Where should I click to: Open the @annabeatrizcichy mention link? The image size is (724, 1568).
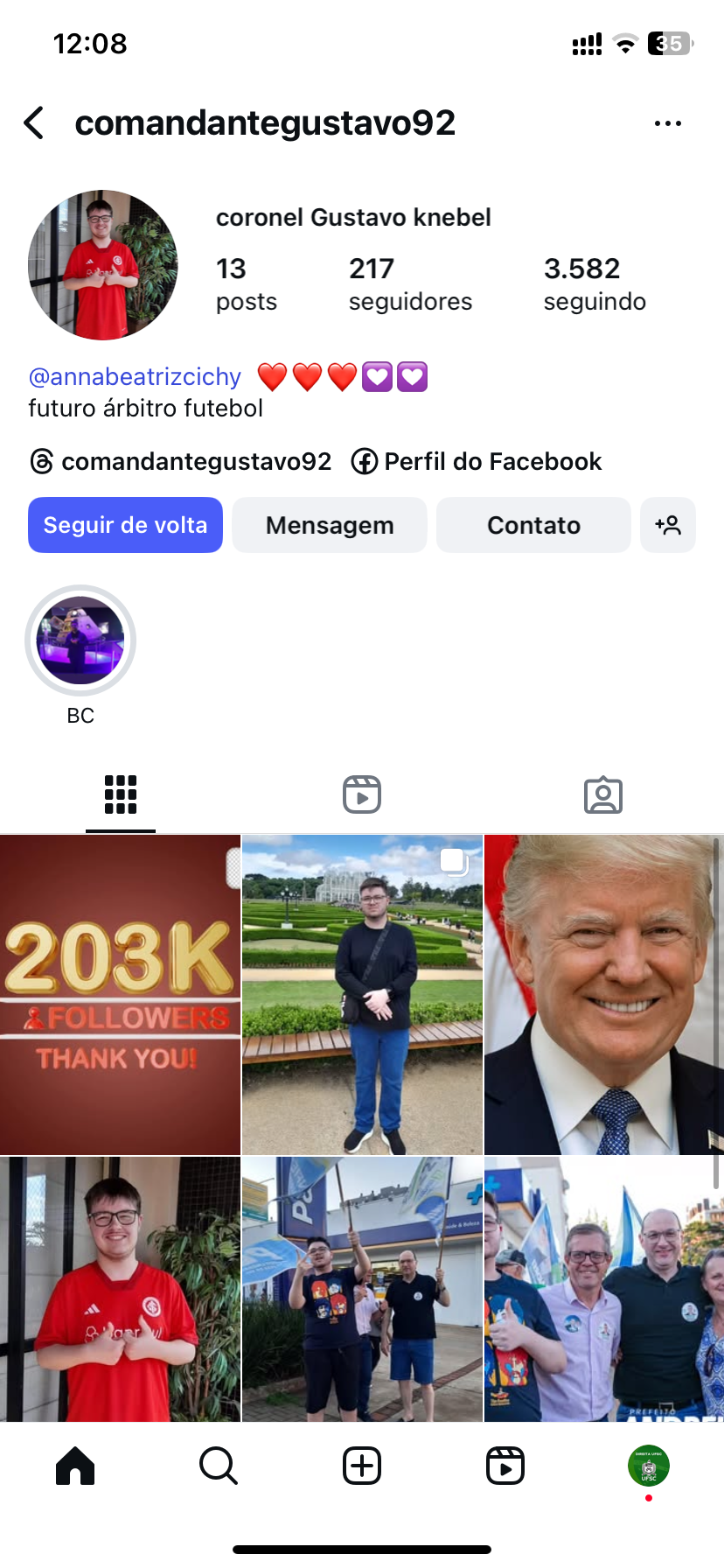click(x=136, y=377)
